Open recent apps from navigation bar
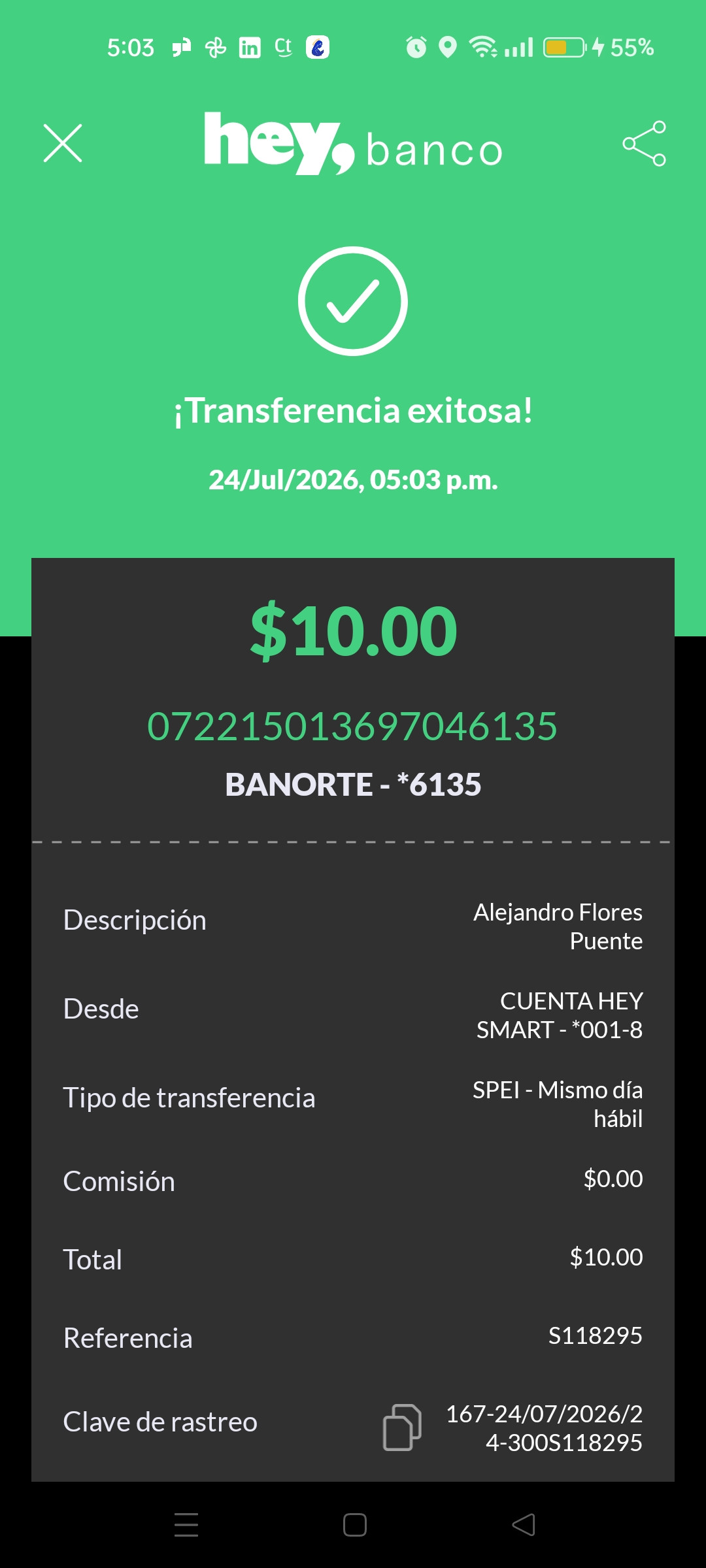The width and height of the screenshot is (706, 1568). pyautogui.click(x=186, y=1525)
